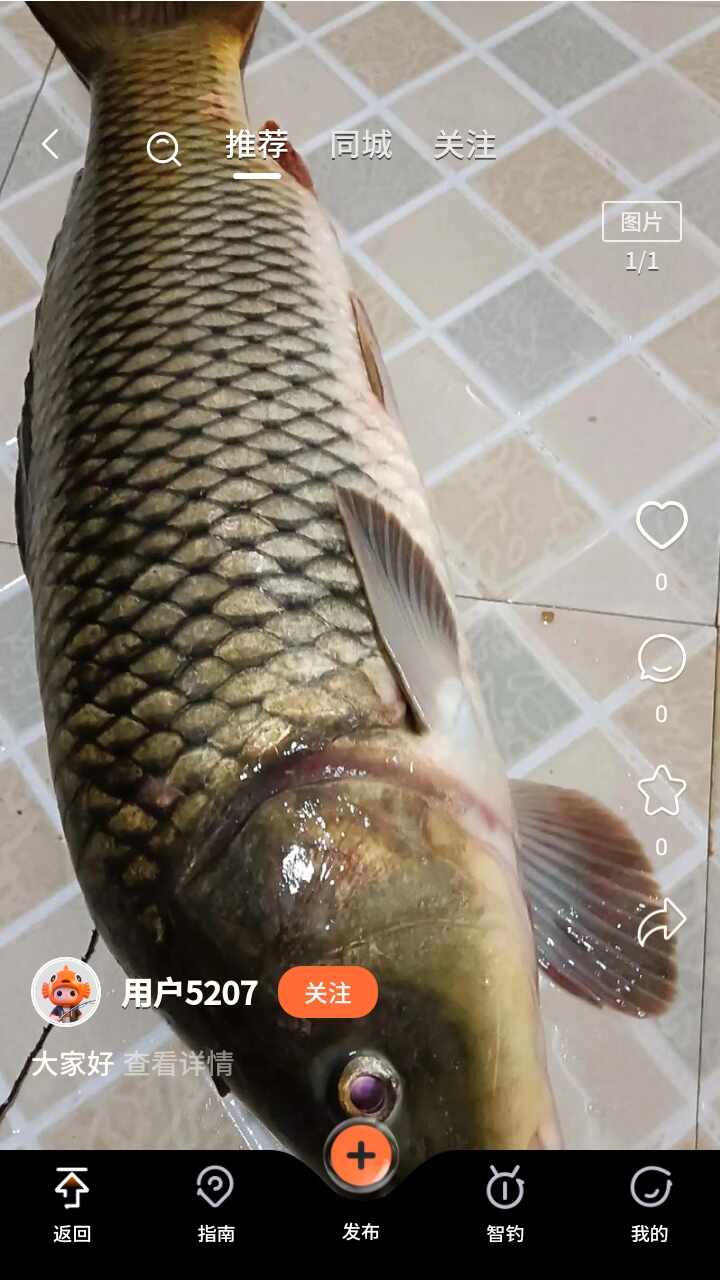Open 用户5207's profile avatar
Image resolution: width=720 pixels, height=1280 pixels.
(62, 995)
